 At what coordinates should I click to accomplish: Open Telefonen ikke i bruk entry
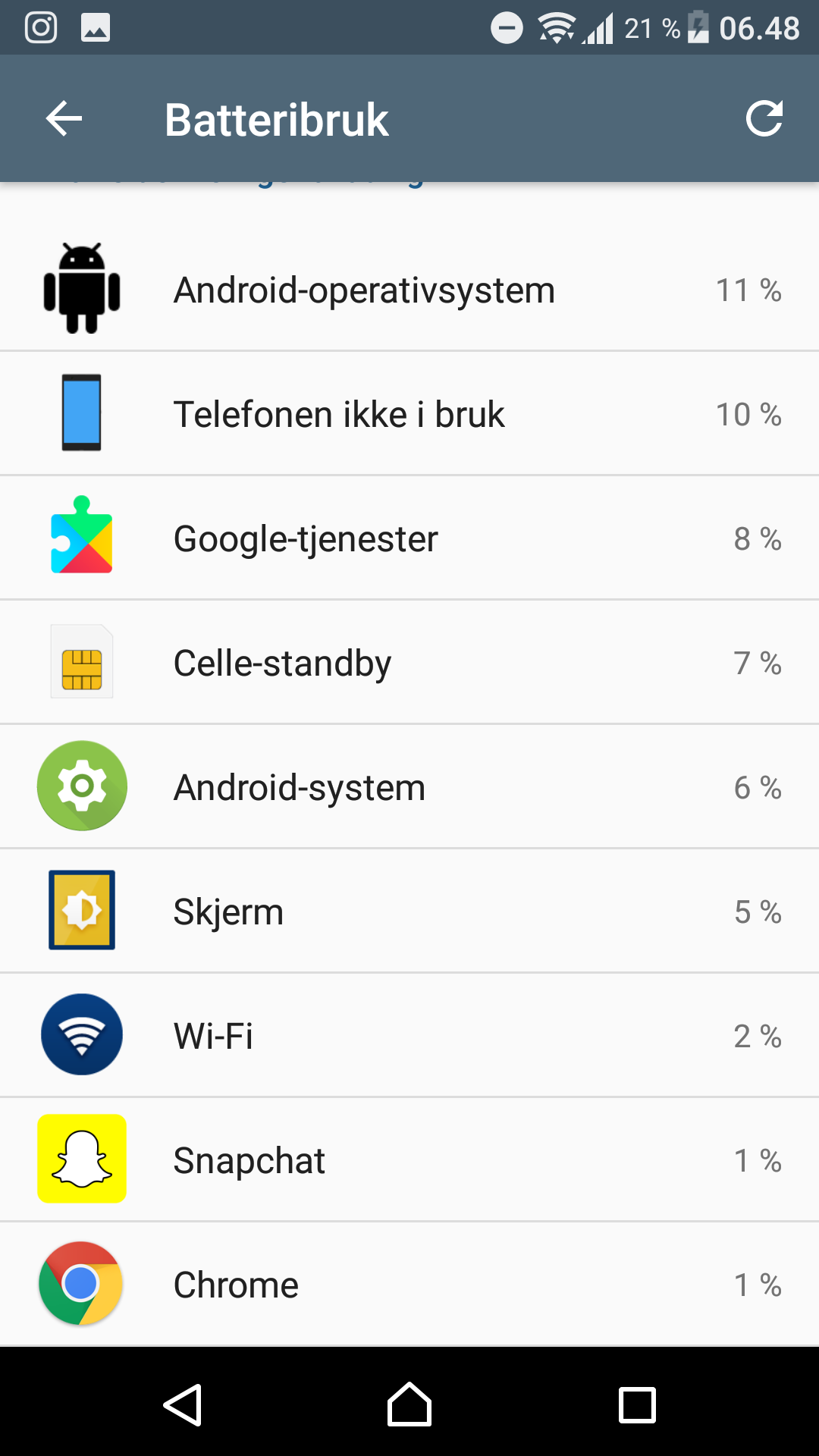(409, 414)
